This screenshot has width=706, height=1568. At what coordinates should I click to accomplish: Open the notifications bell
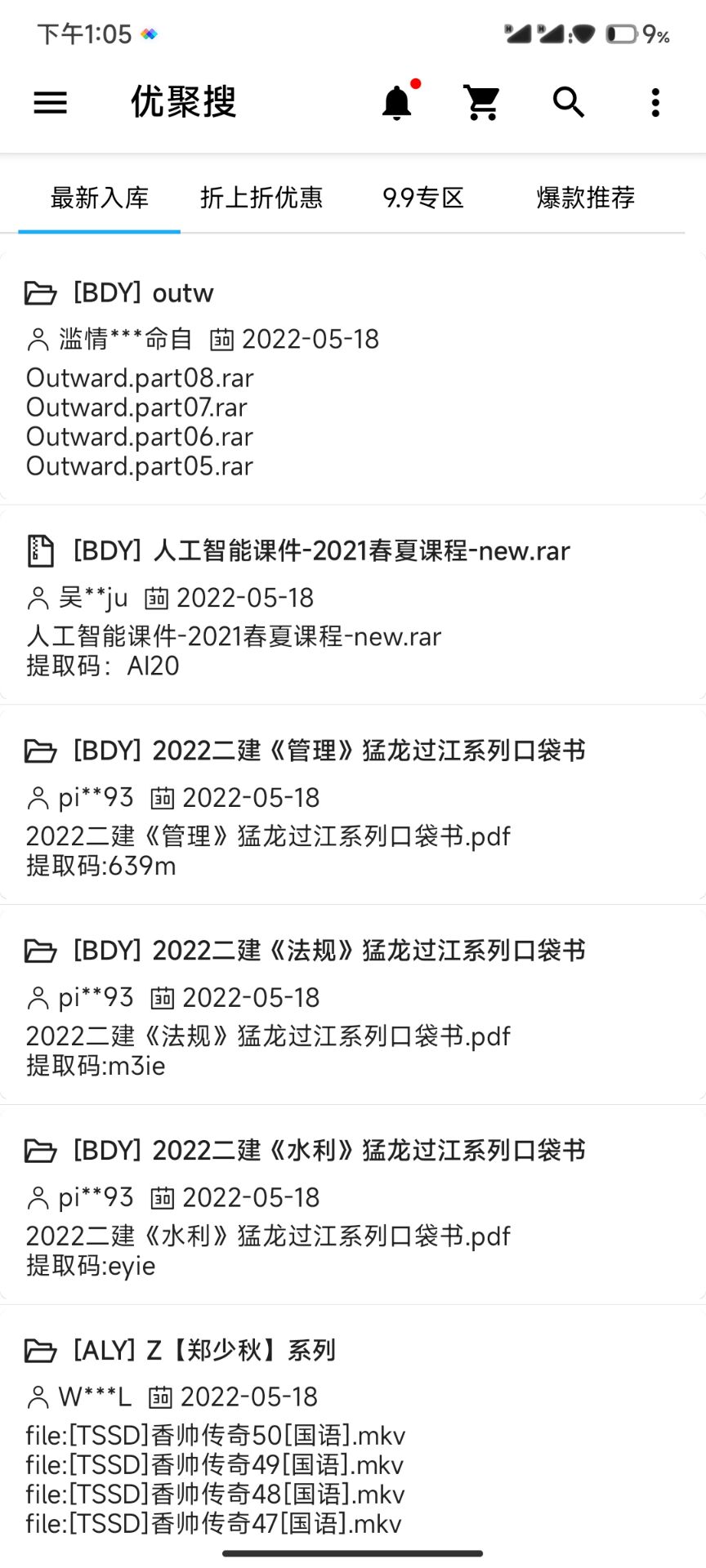point(397,103)
